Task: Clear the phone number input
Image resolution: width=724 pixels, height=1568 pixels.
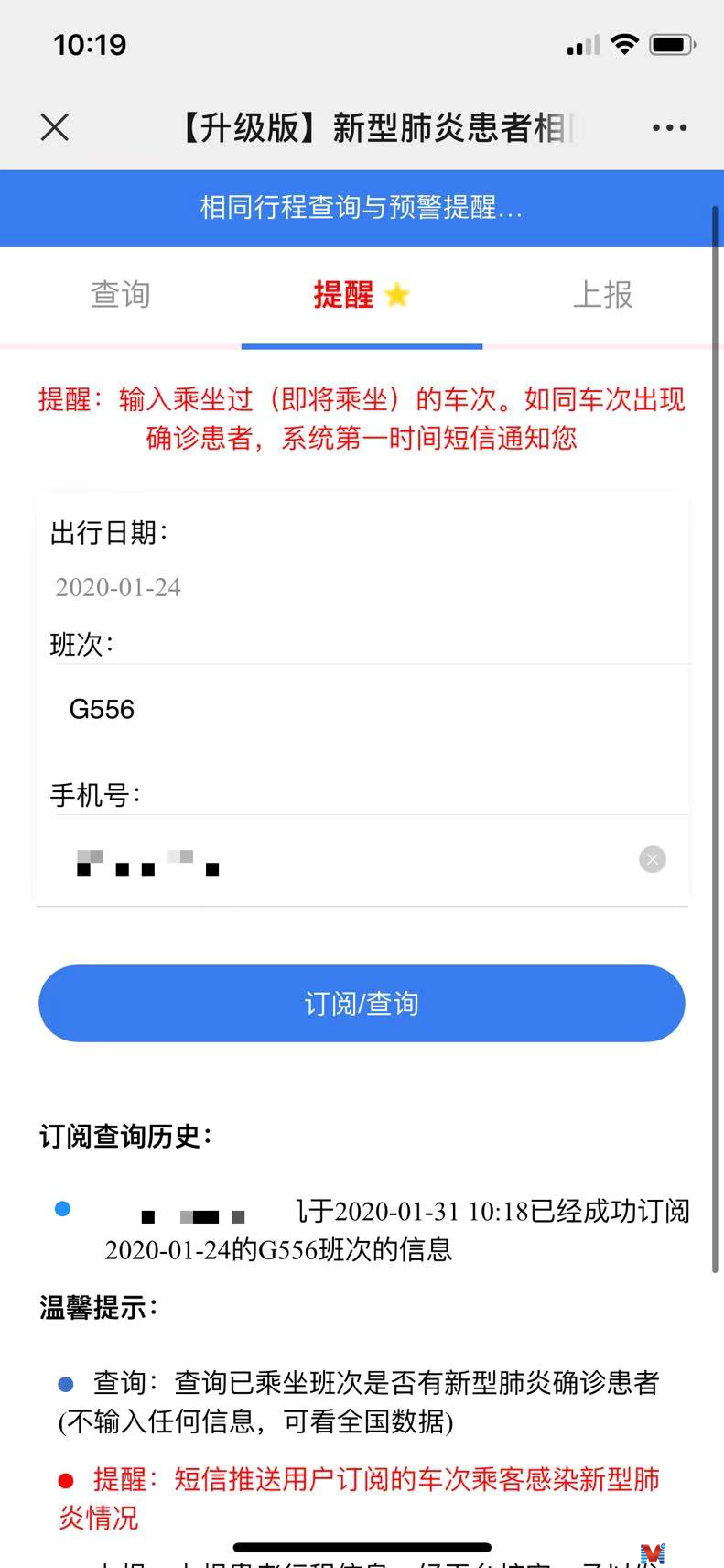Action: coord(652,859)
